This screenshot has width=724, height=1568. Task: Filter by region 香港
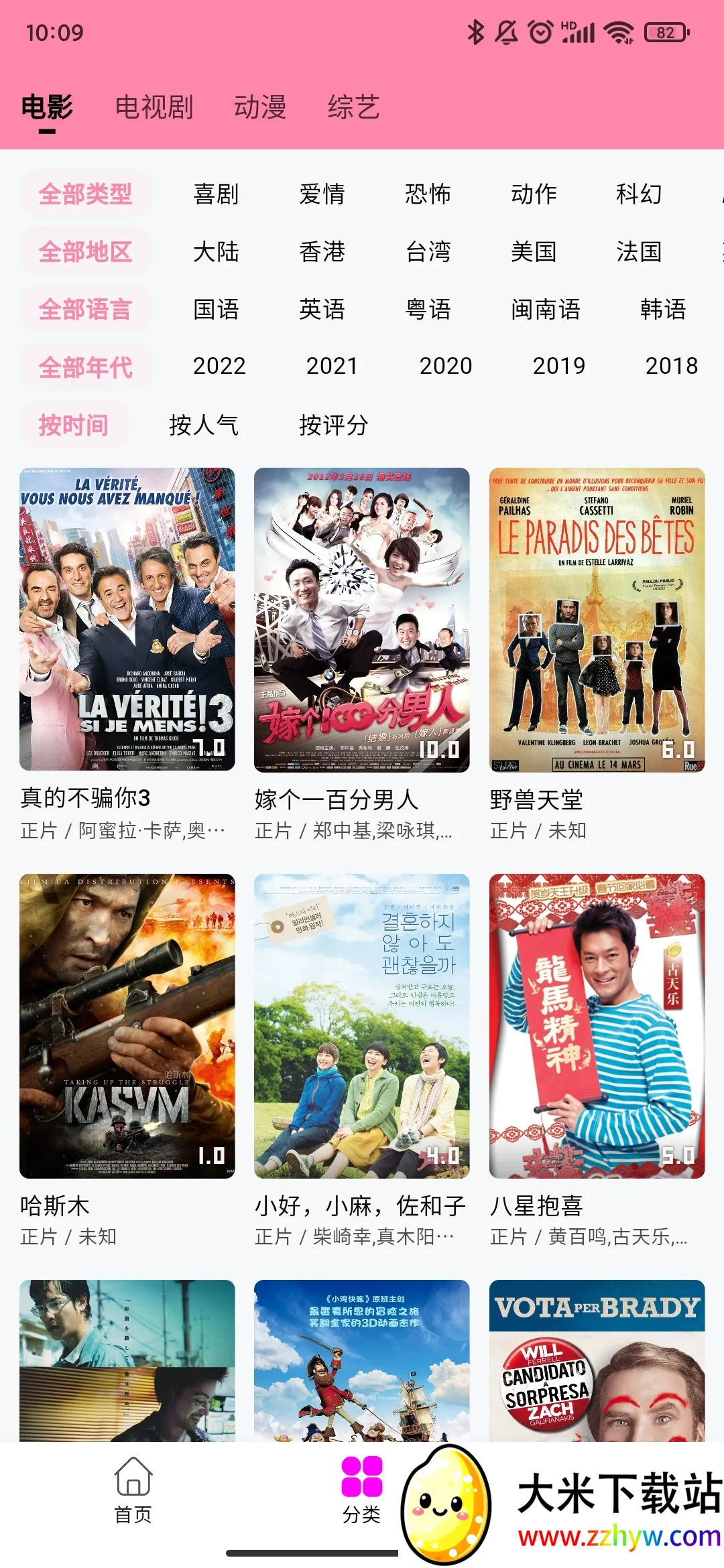322,252
